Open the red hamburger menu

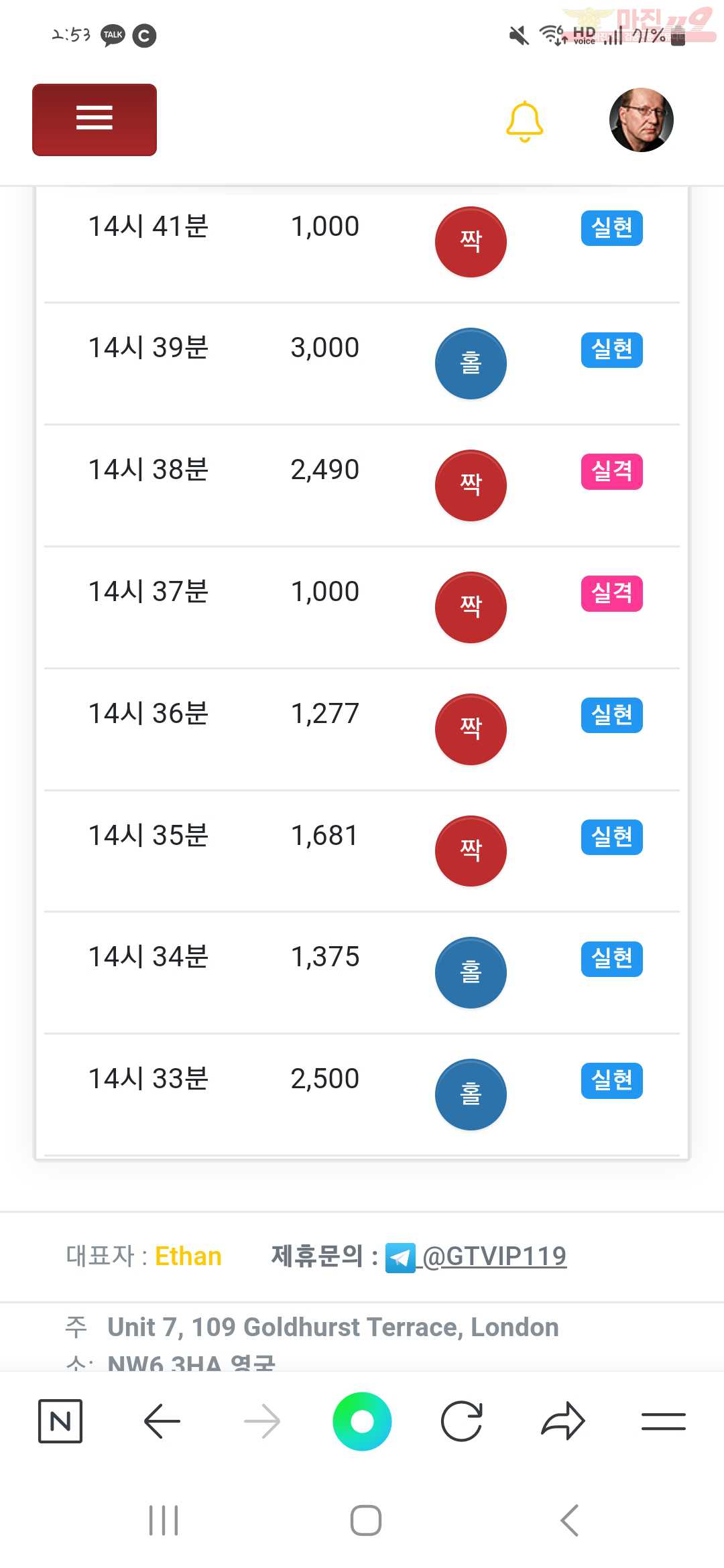click(95, 120)
